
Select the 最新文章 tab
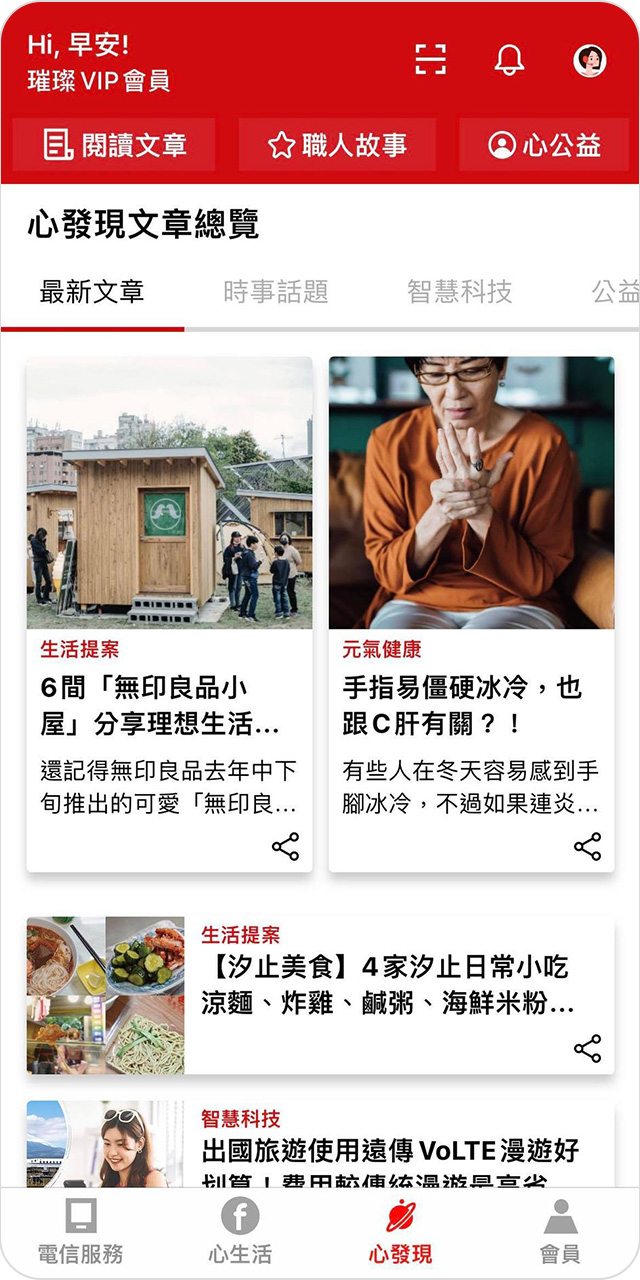pos(92,292)
